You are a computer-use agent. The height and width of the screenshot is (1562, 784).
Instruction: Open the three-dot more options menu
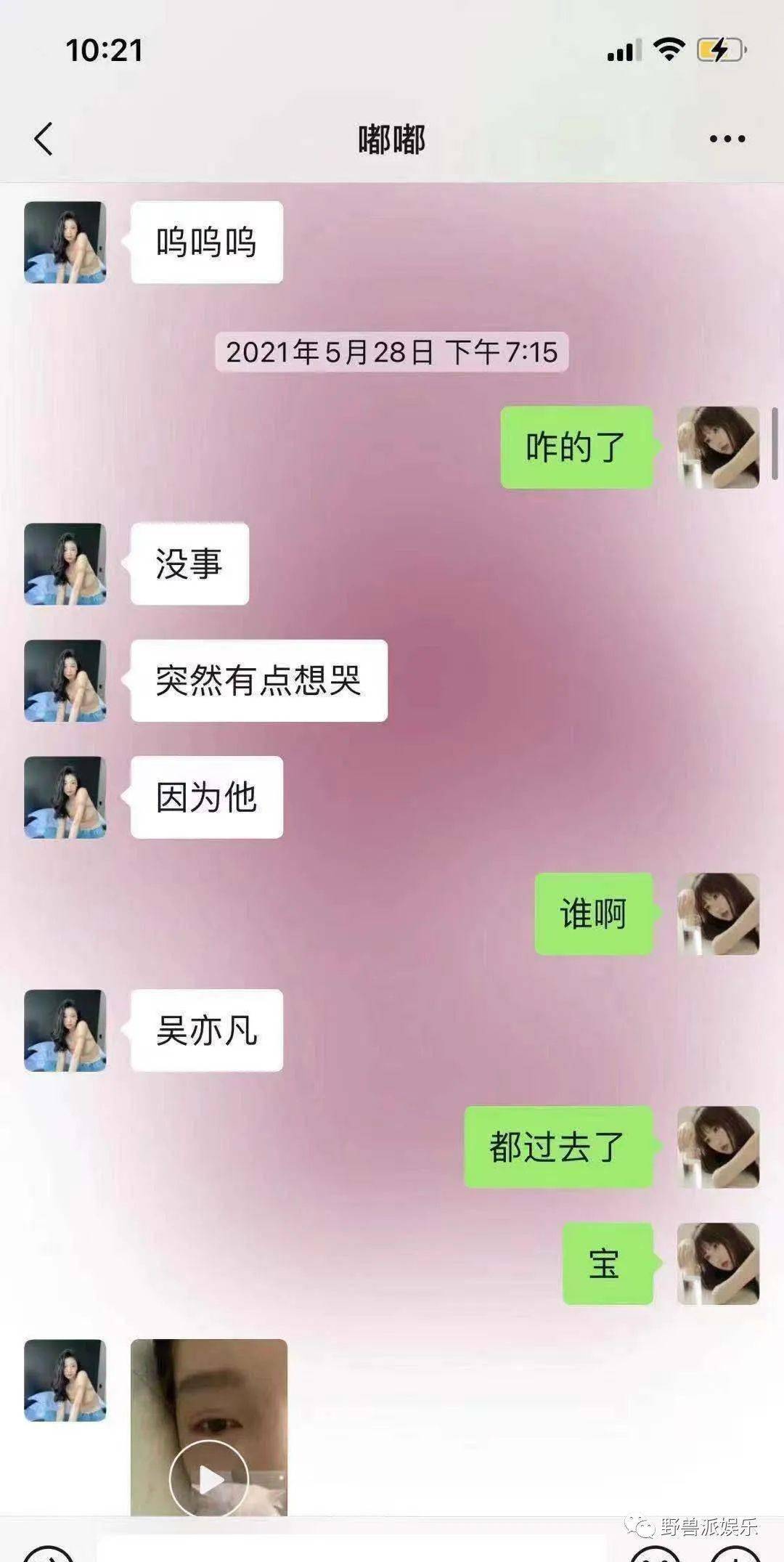(726, 138)
